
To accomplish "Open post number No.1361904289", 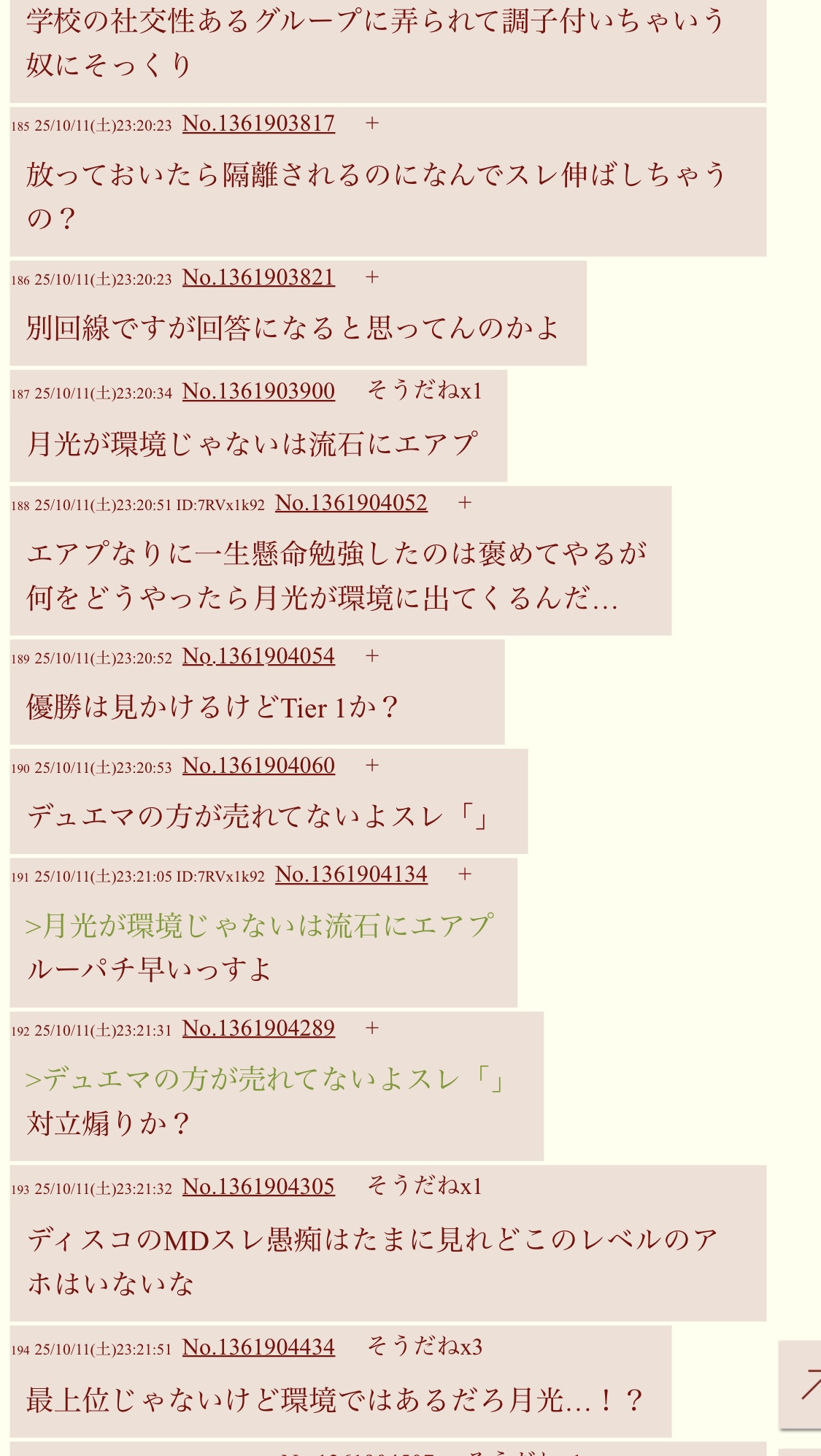I will click(x=258, y=1029).
